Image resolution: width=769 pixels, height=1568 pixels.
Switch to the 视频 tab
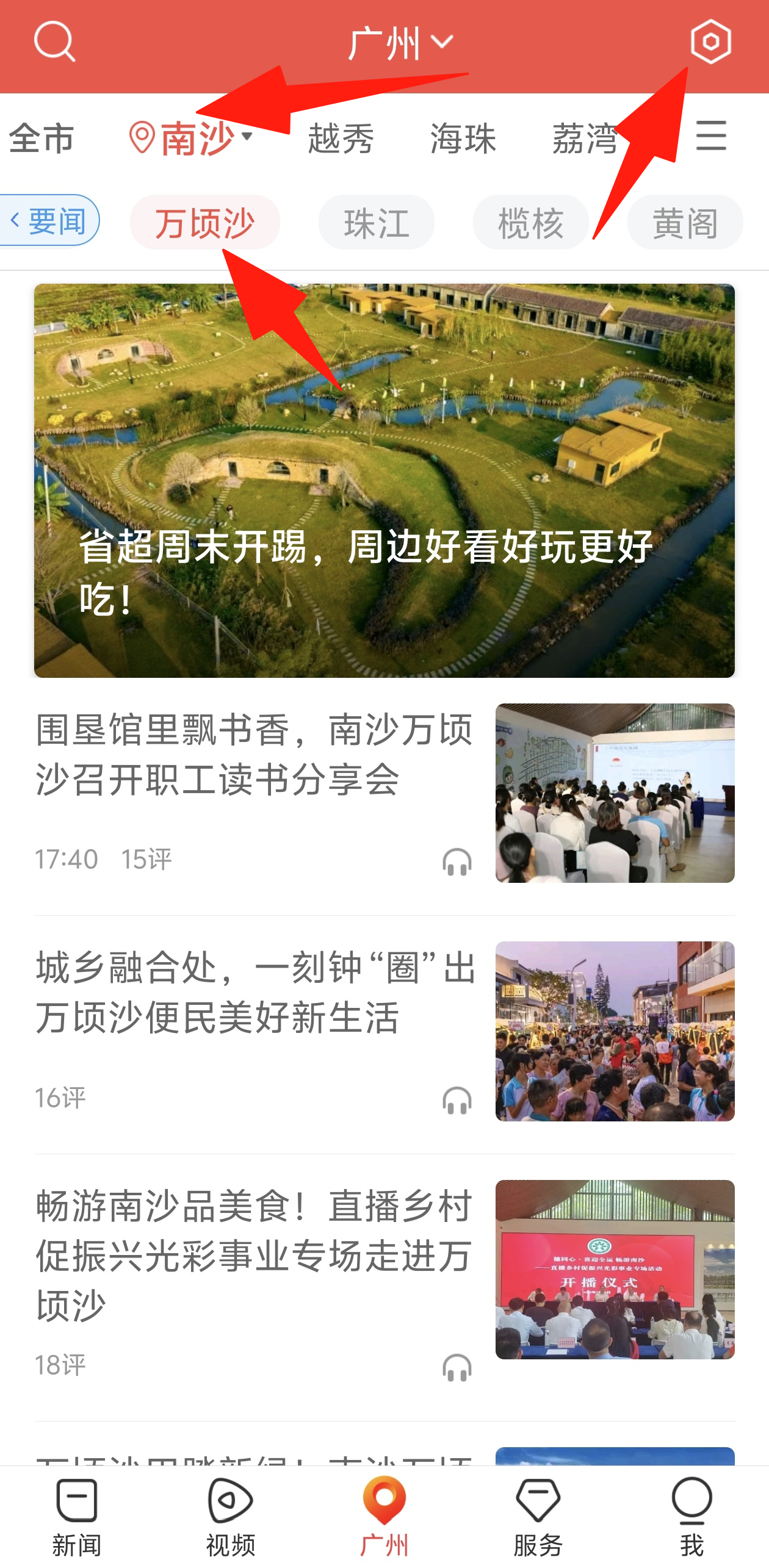231,1517
